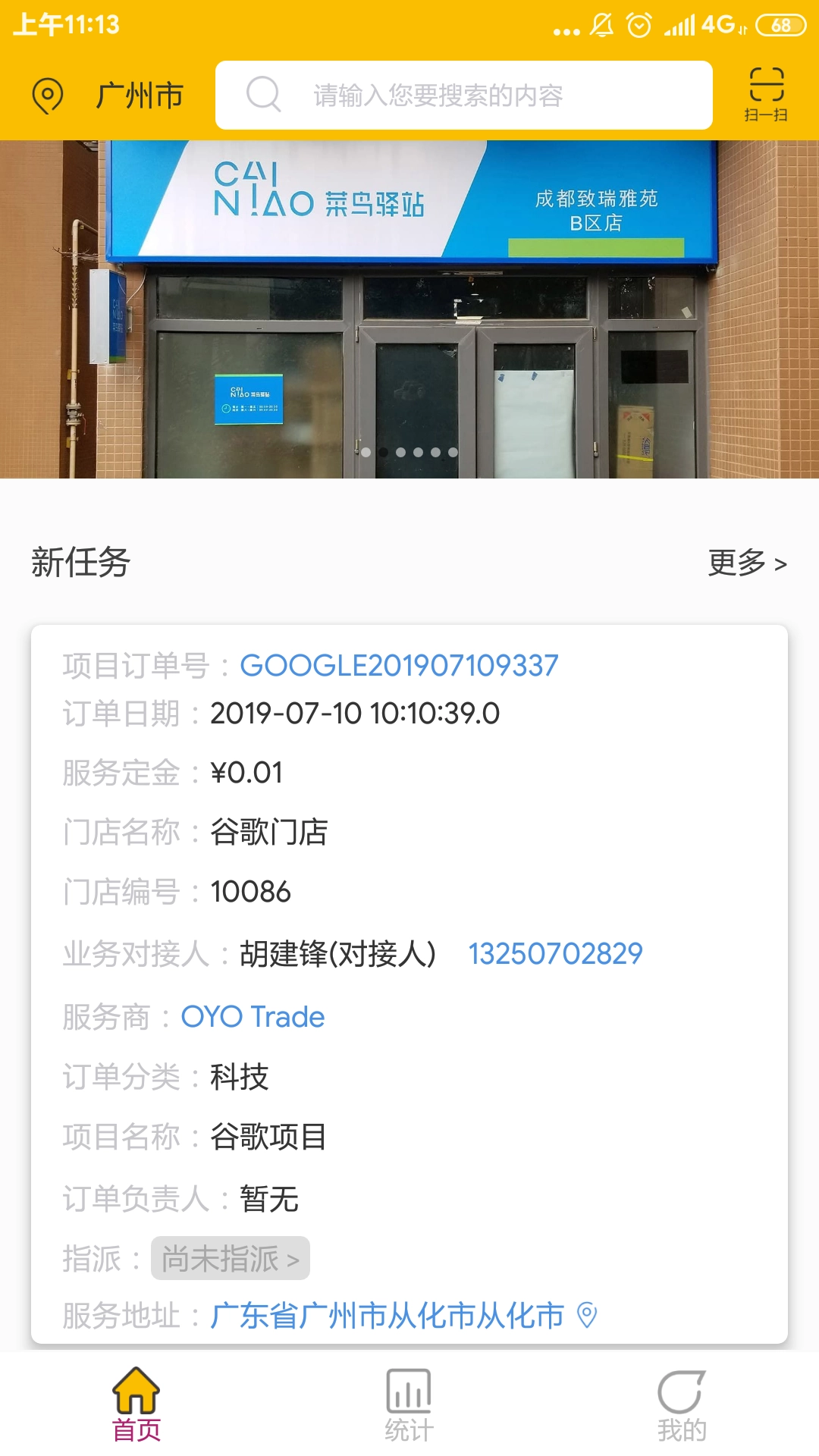819x1456 pixels.
Task: Switch to the 首页 tab
Action: tap(136, 1404)
